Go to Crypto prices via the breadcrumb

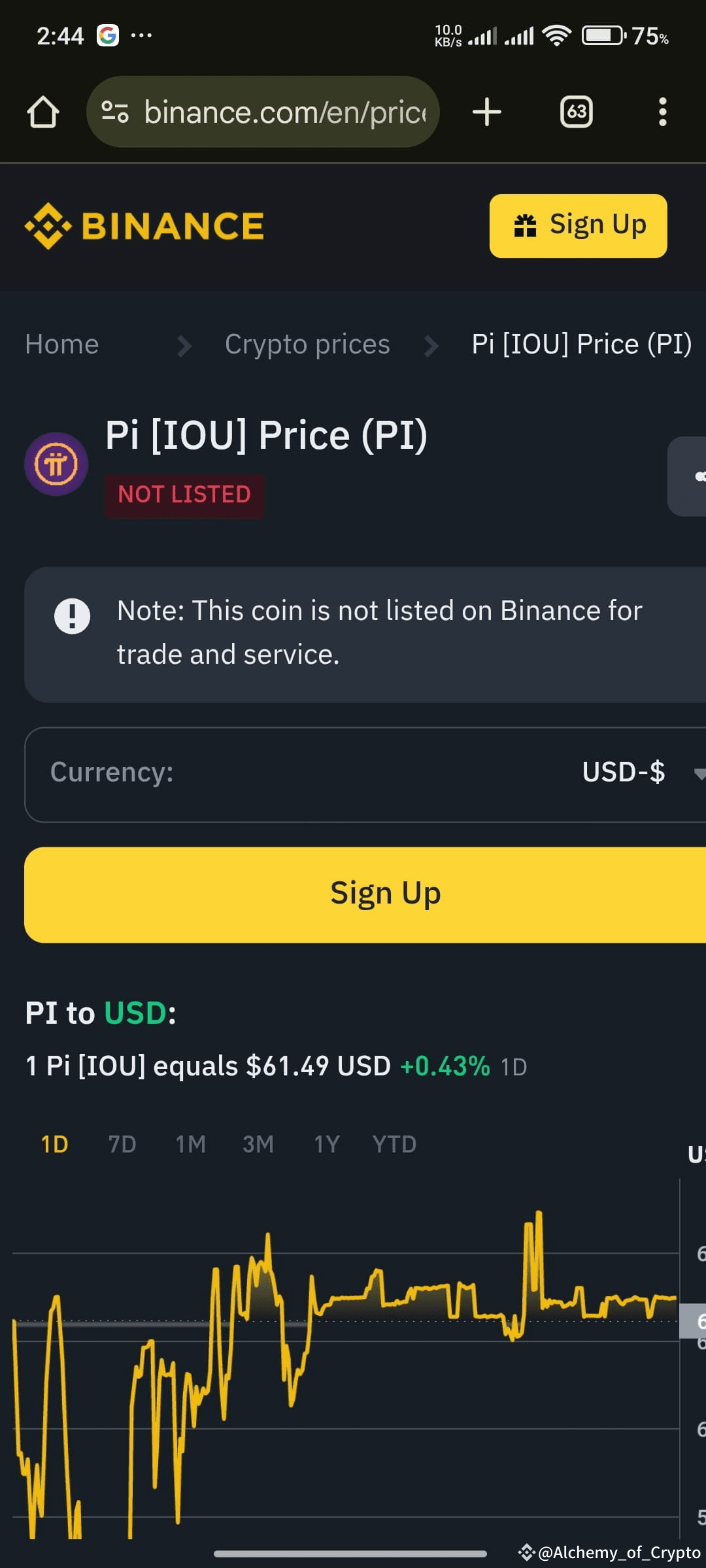pyautogui.click(x=307, y=344)
